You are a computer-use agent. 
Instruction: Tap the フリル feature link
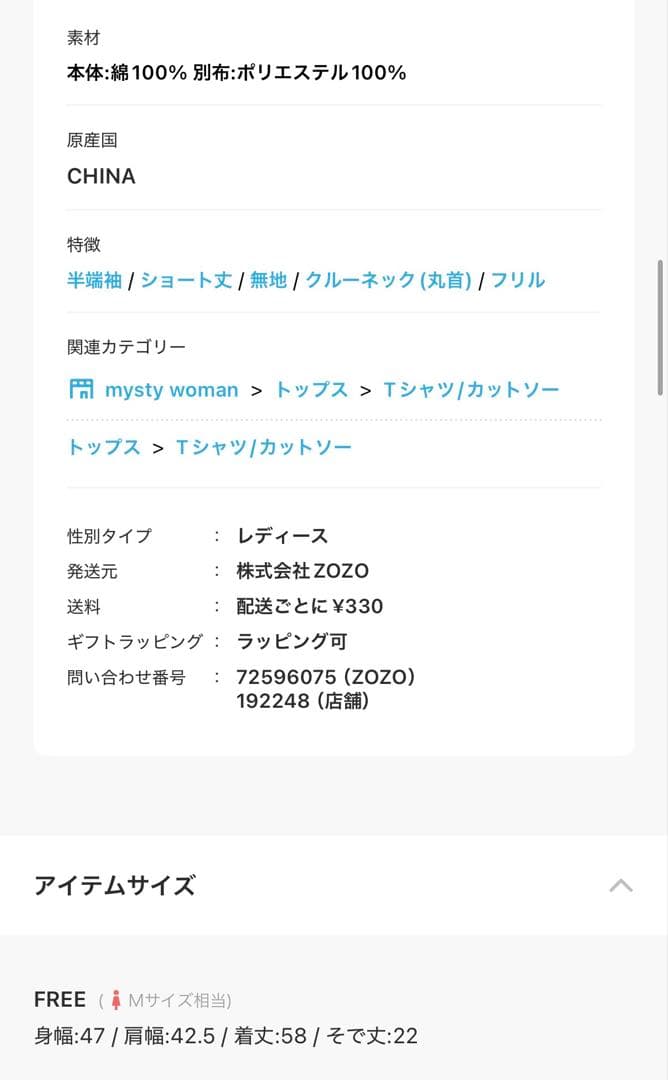tap(518, 280)
